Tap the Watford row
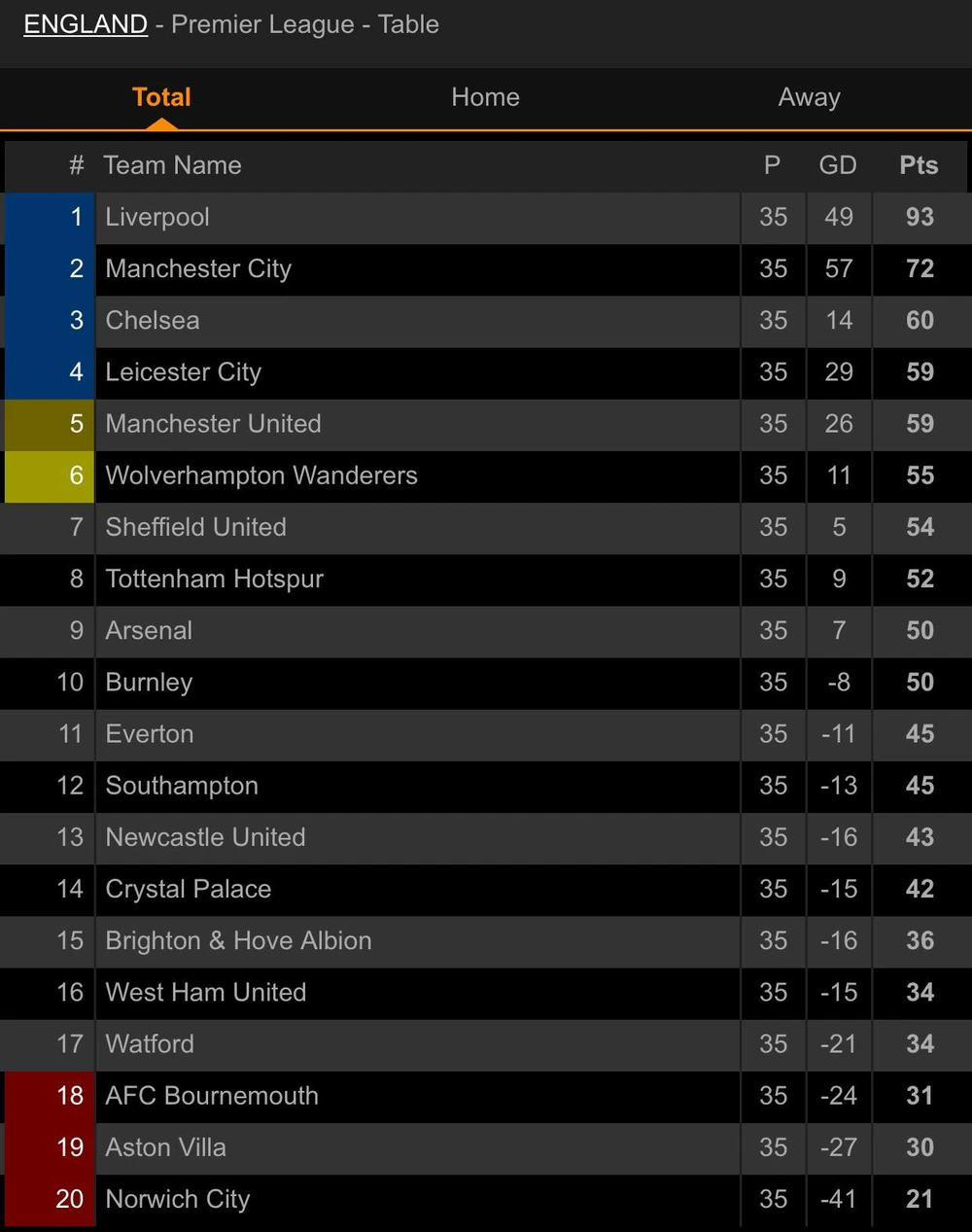The width and height of the screenshot is (972, 1232). point(150,1043)
